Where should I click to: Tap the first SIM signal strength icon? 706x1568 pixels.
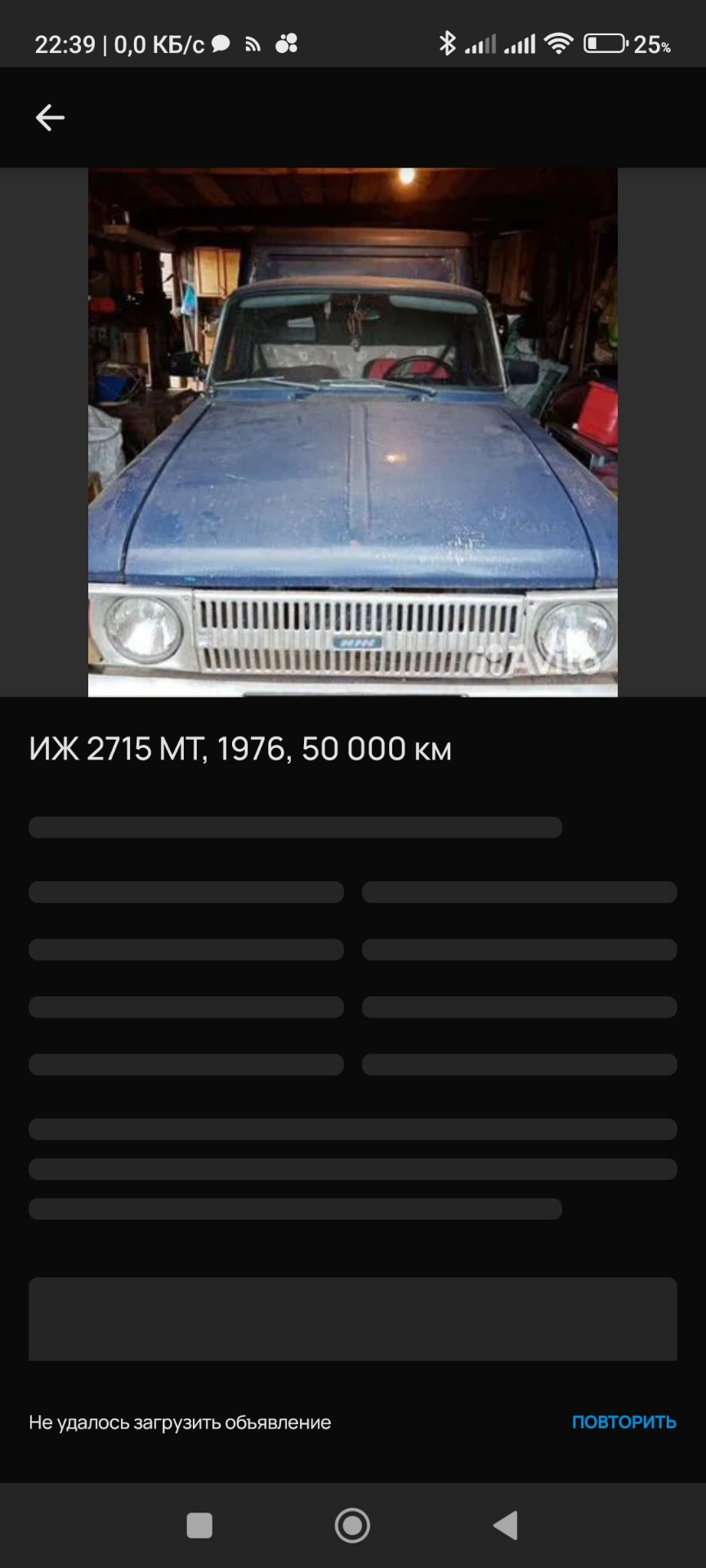[480, 44]
